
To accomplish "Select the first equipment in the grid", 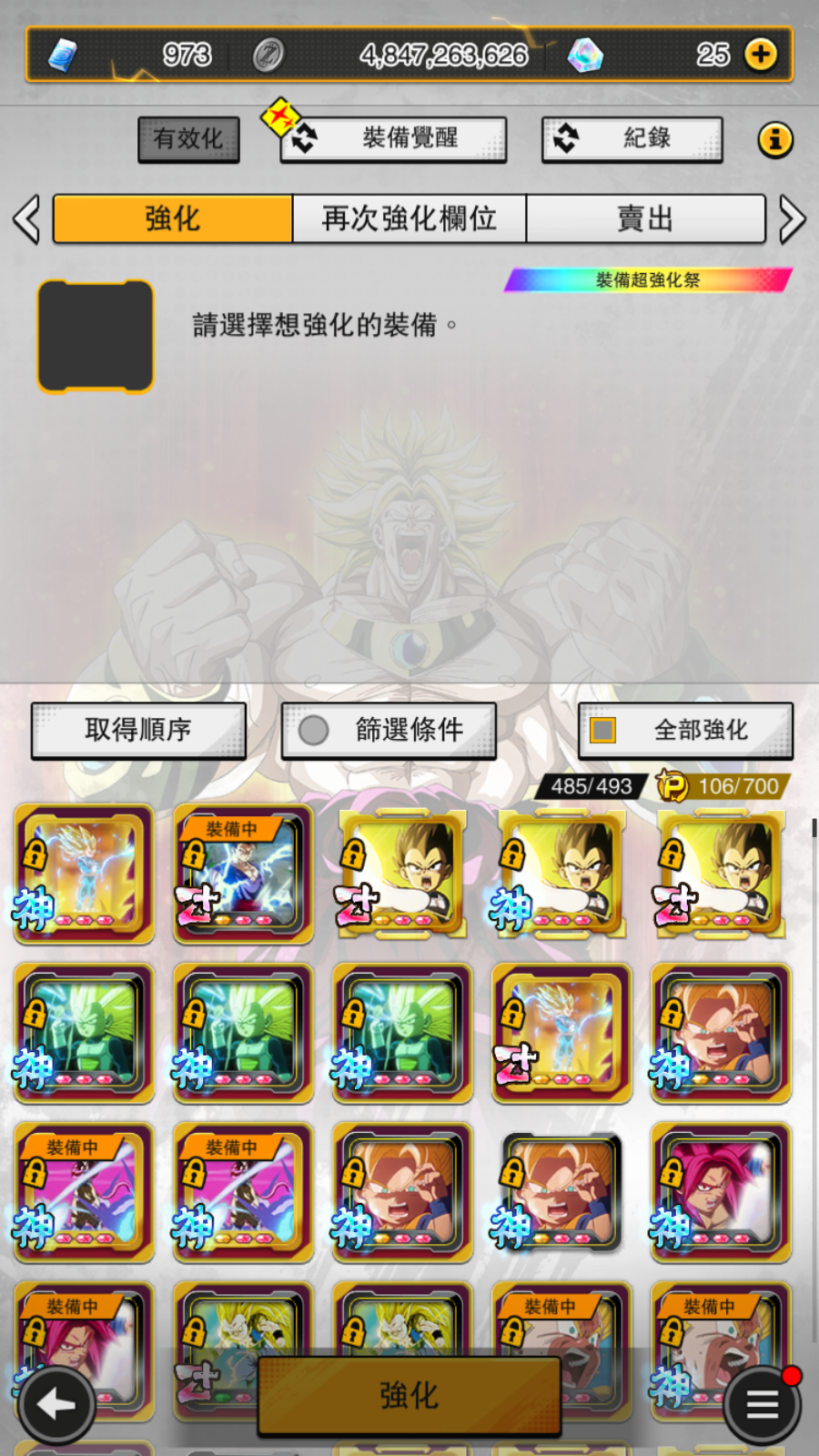I will [84, 874].
